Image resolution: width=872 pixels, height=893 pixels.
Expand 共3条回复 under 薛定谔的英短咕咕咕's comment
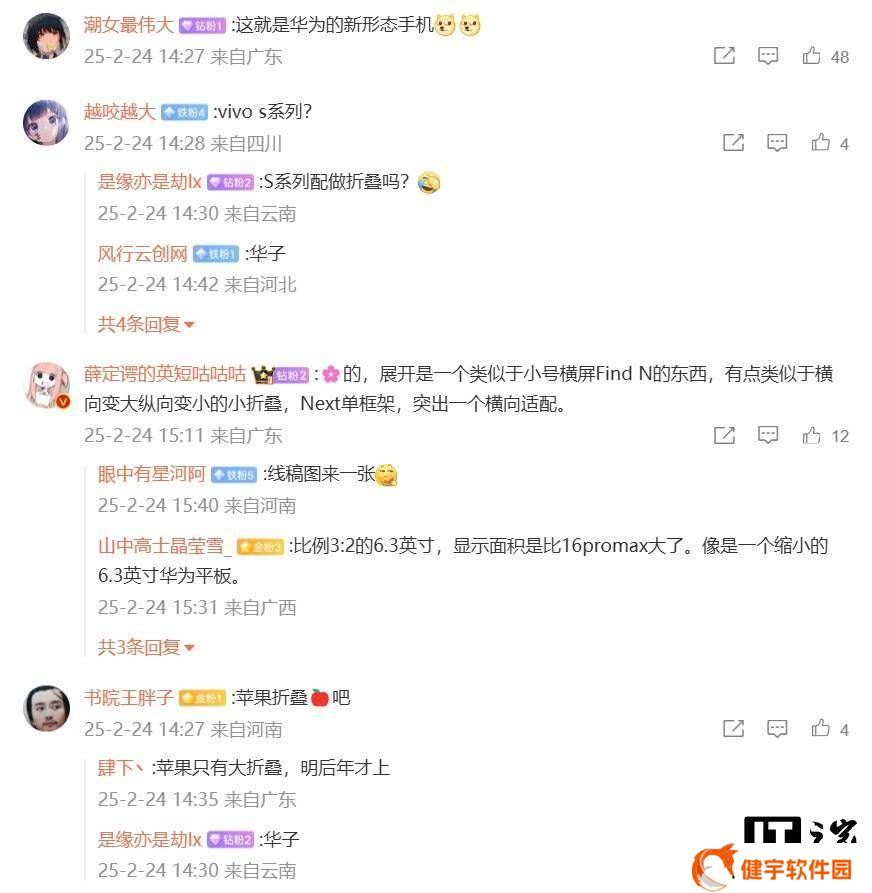[146, 647]
